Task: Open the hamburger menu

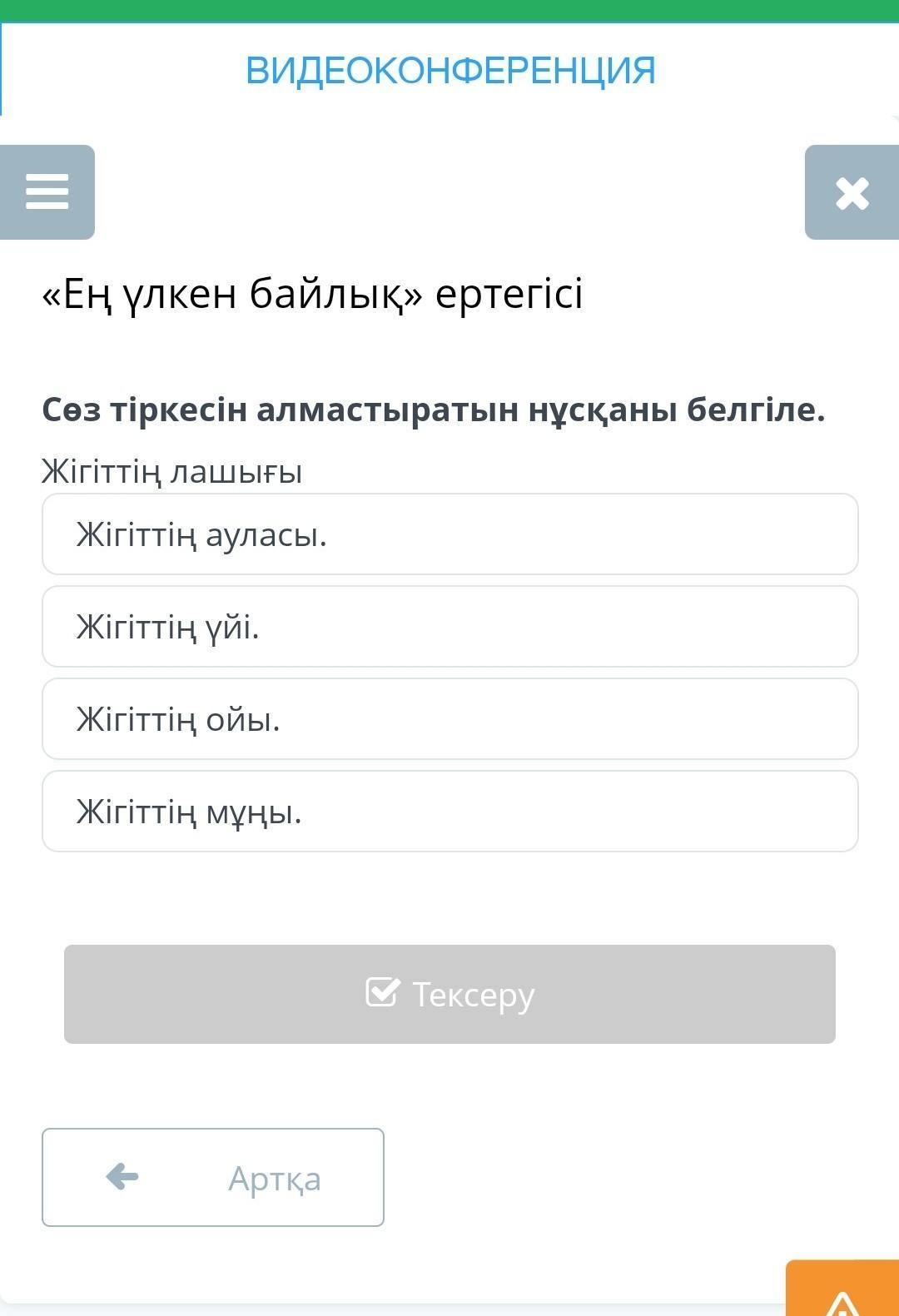Action: (47, 192)
